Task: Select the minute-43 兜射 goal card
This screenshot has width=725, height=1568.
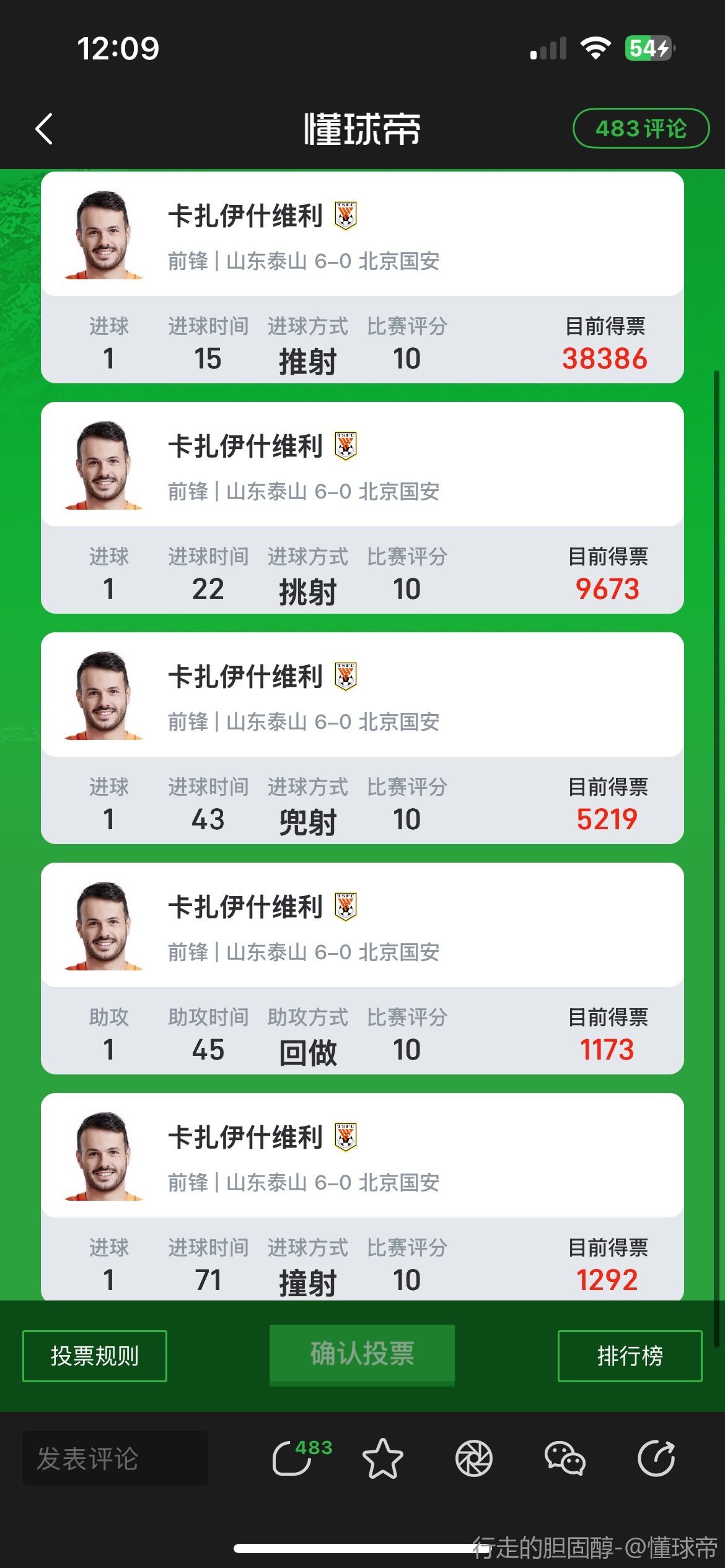Action: pos(362,738)
